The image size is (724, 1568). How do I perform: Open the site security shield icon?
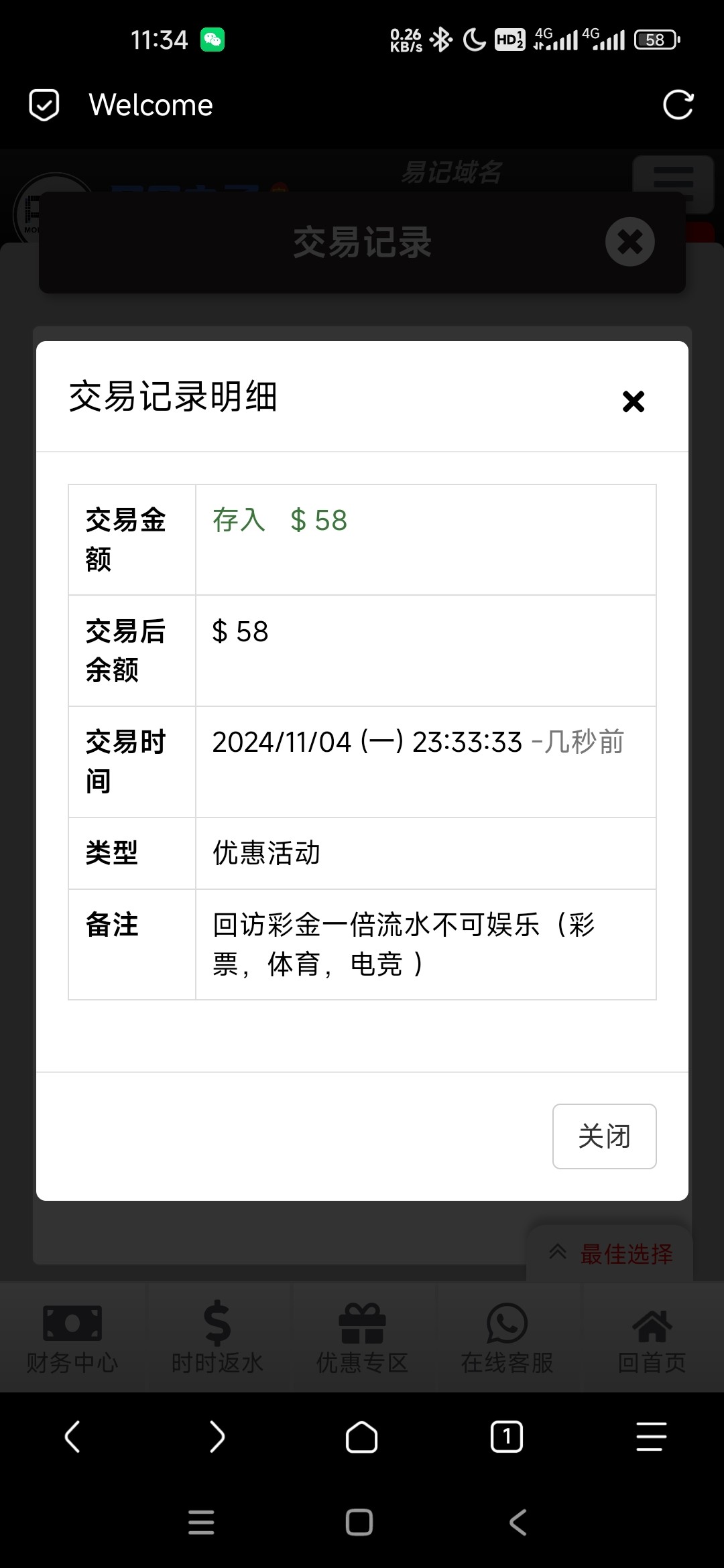tap(44, 105)
